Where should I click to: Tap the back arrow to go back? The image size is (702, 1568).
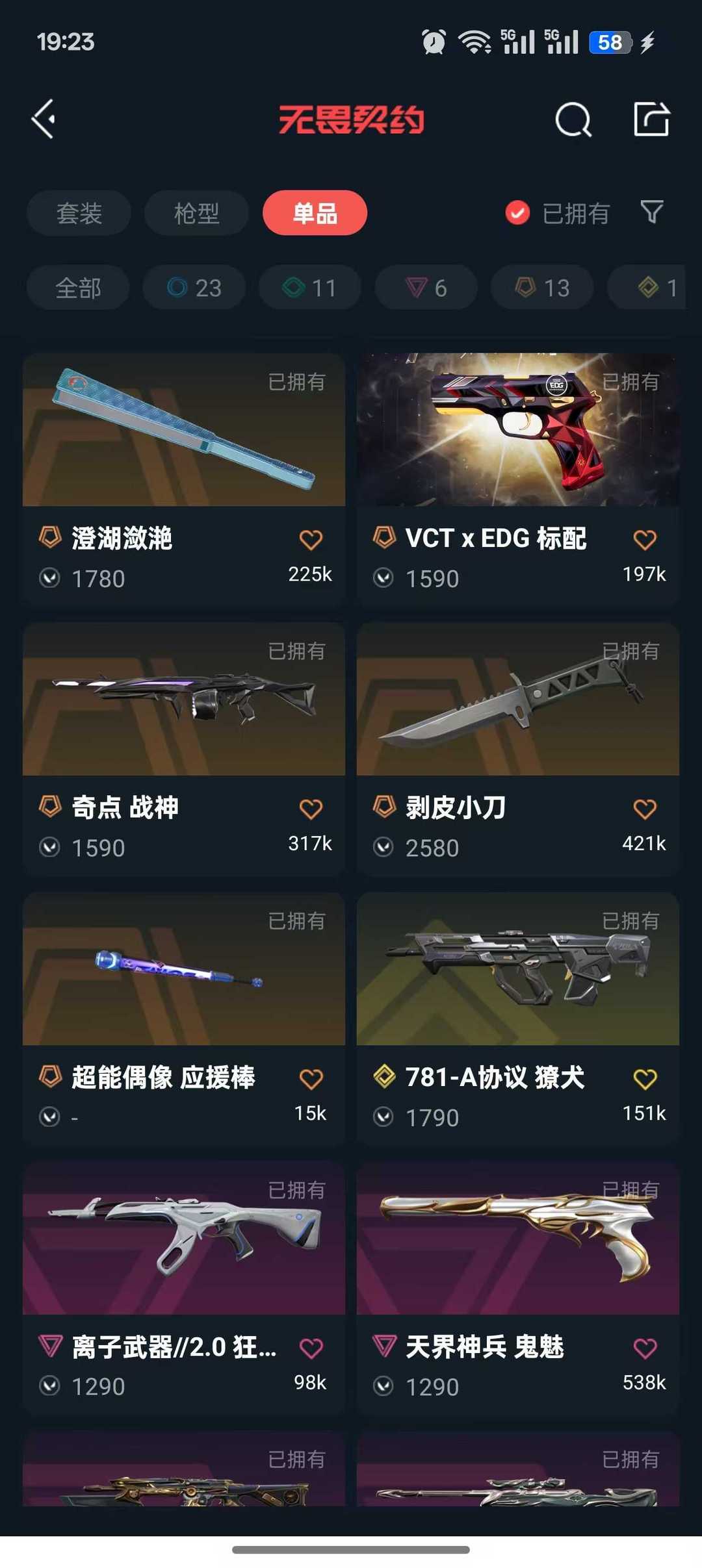44,120
